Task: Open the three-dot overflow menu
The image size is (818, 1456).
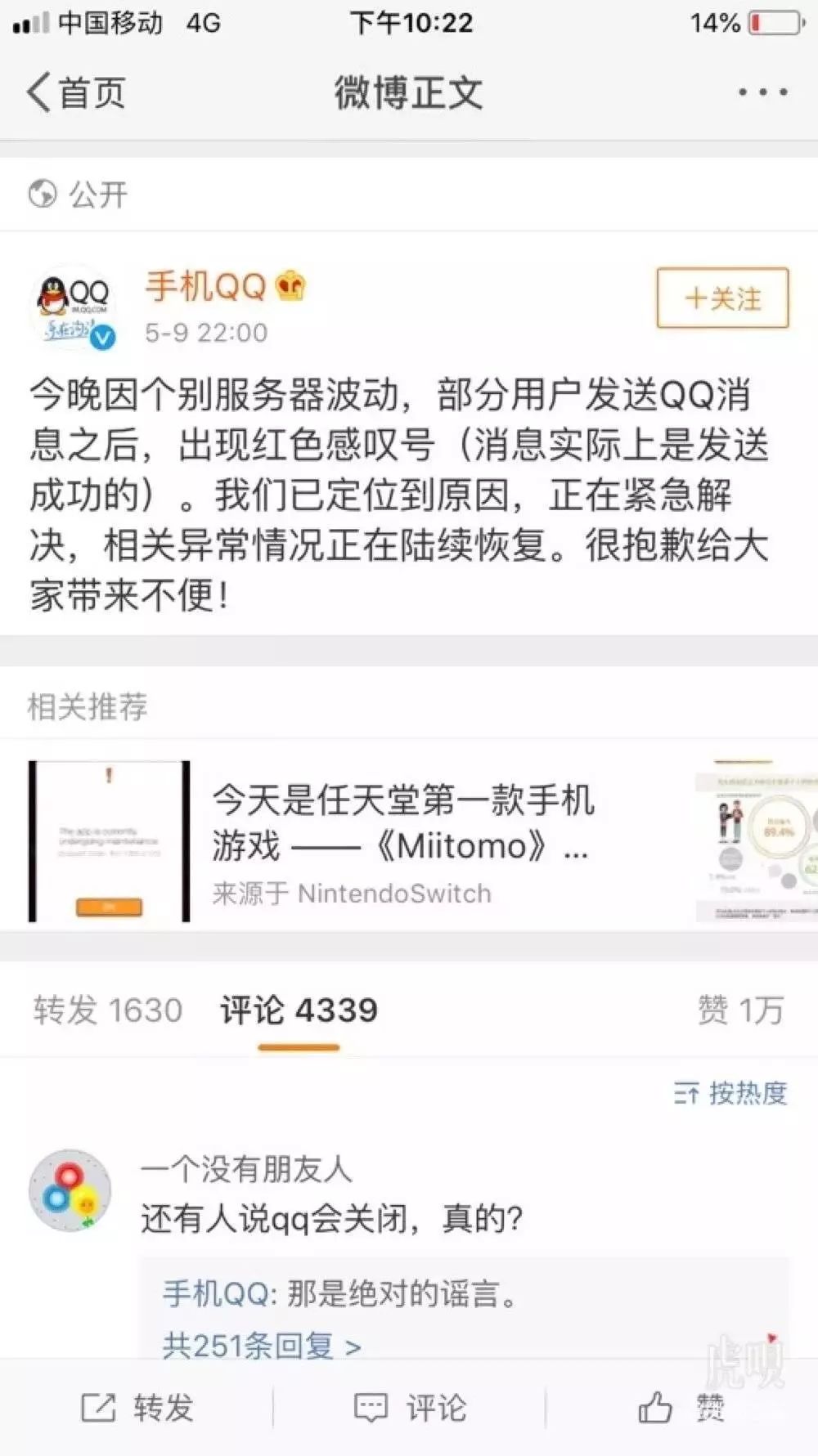Action: coord(762,92)
